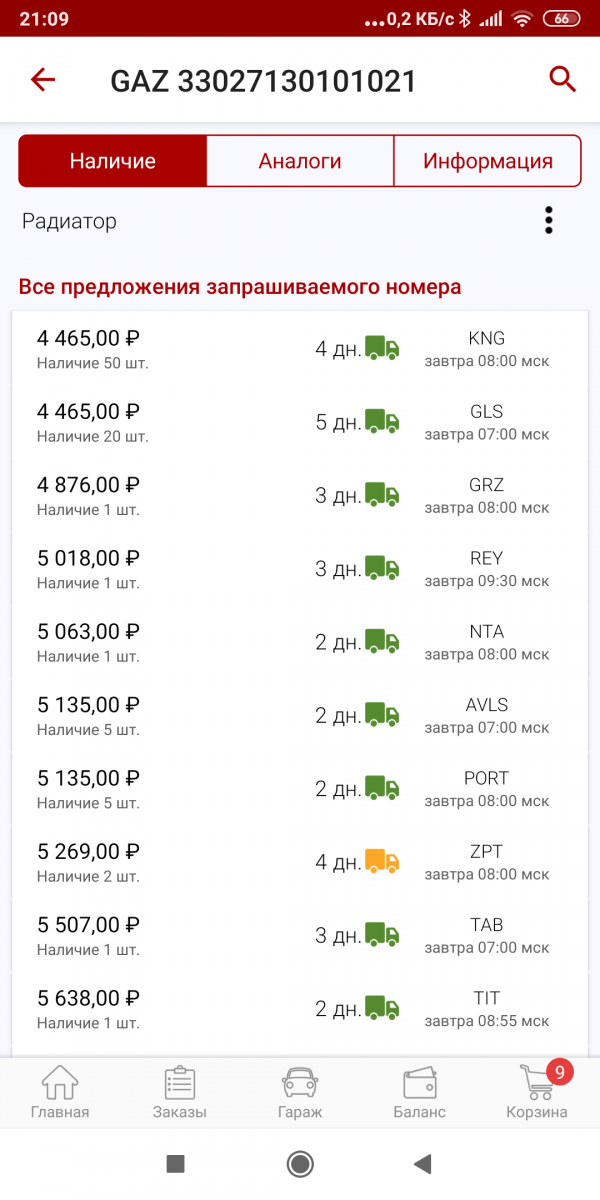The height and width of the screenshot is (1200, 600).
Task: Open the Гараж tab
Action: pyautogui.click(x=300, y=1092)
